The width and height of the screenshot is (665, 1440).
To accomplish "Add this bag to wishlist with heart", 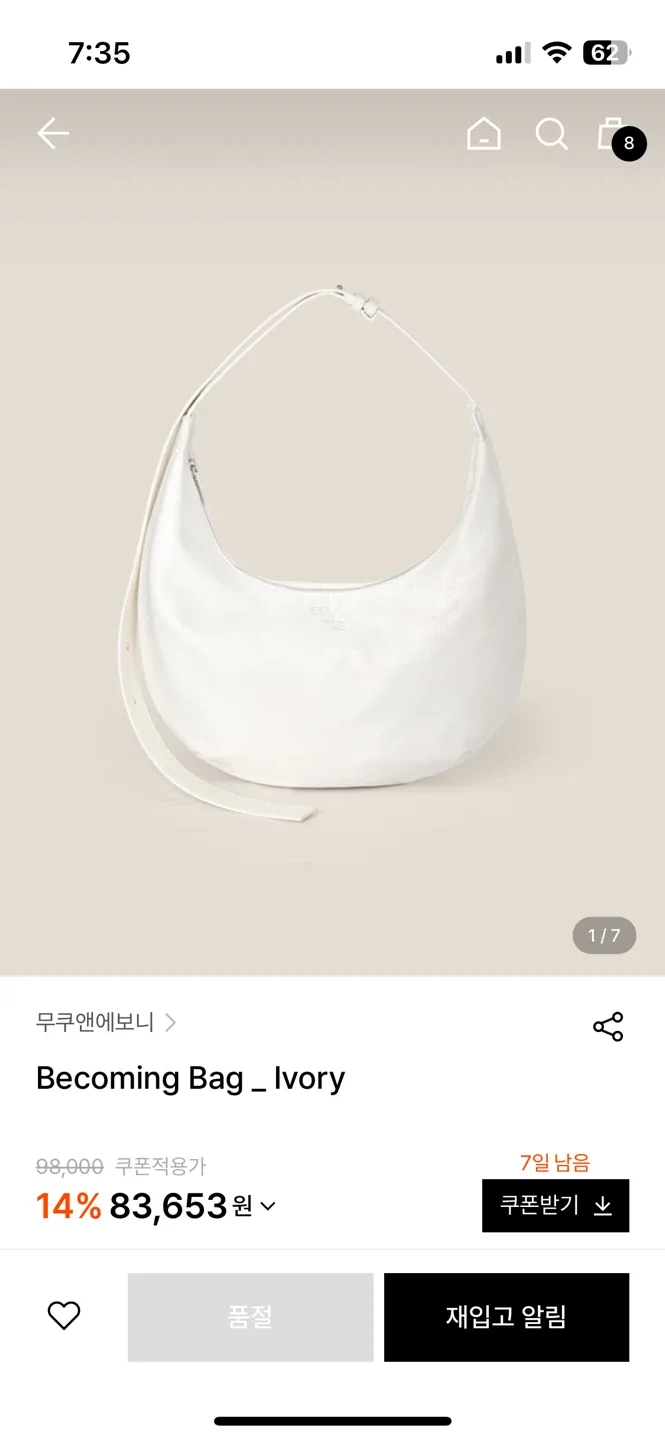I will pos(64,1316).
